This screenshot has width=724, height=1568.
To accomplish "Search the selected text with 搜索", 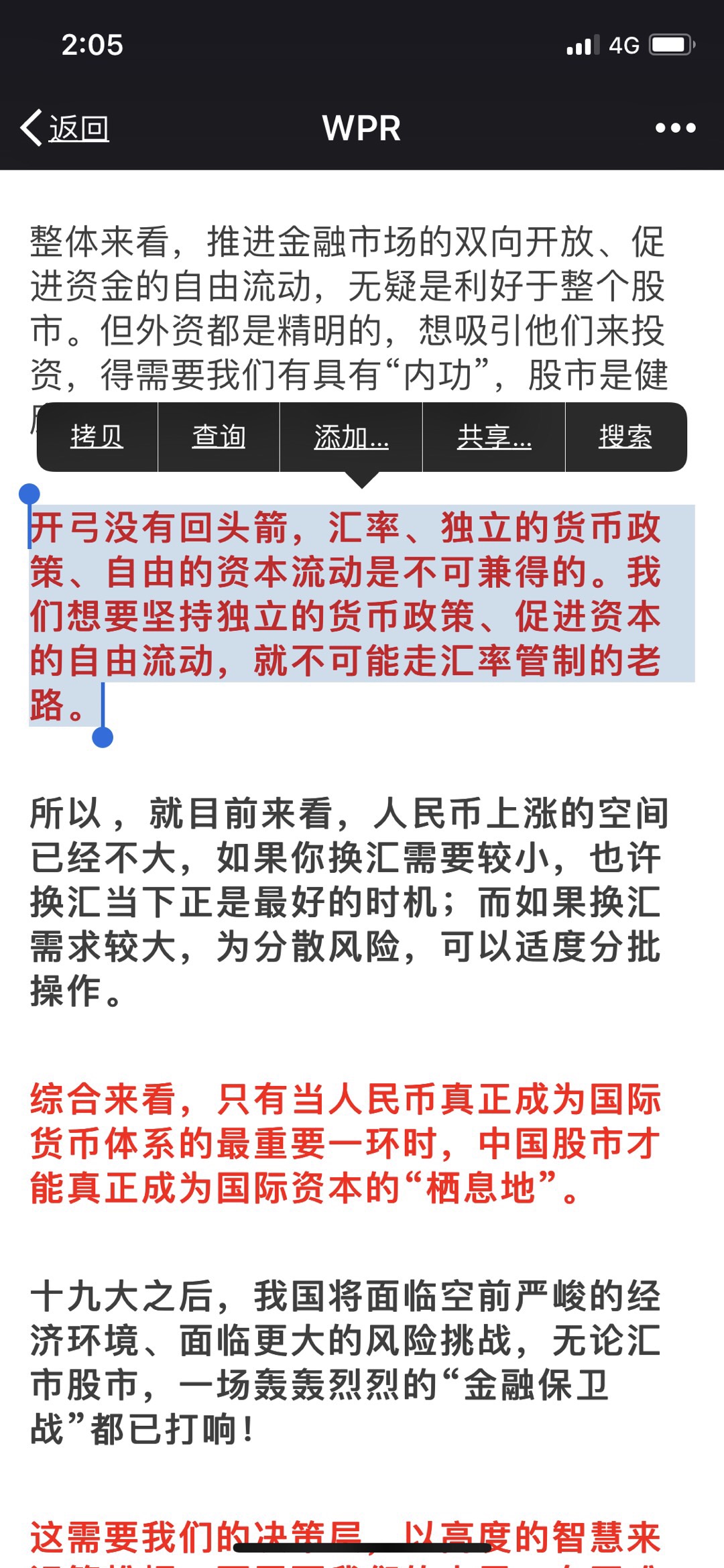I will pos(625,437).
